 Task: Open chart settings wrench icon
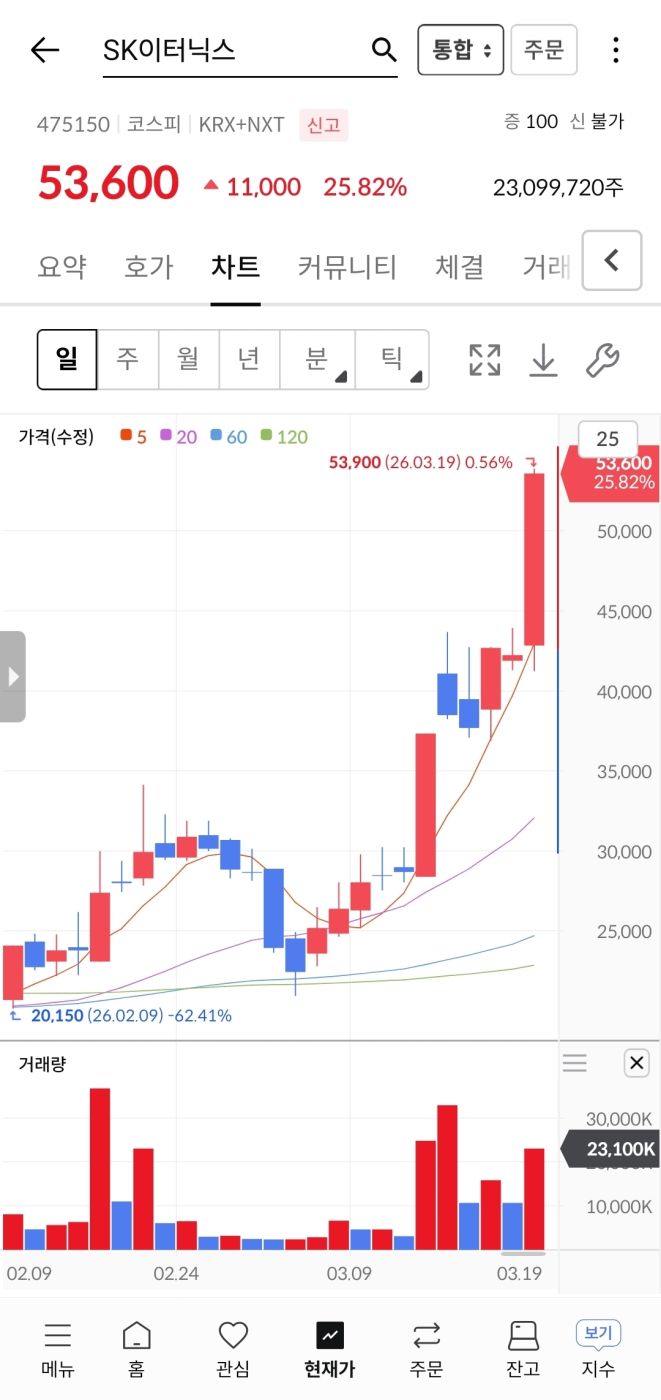[602, 360]
